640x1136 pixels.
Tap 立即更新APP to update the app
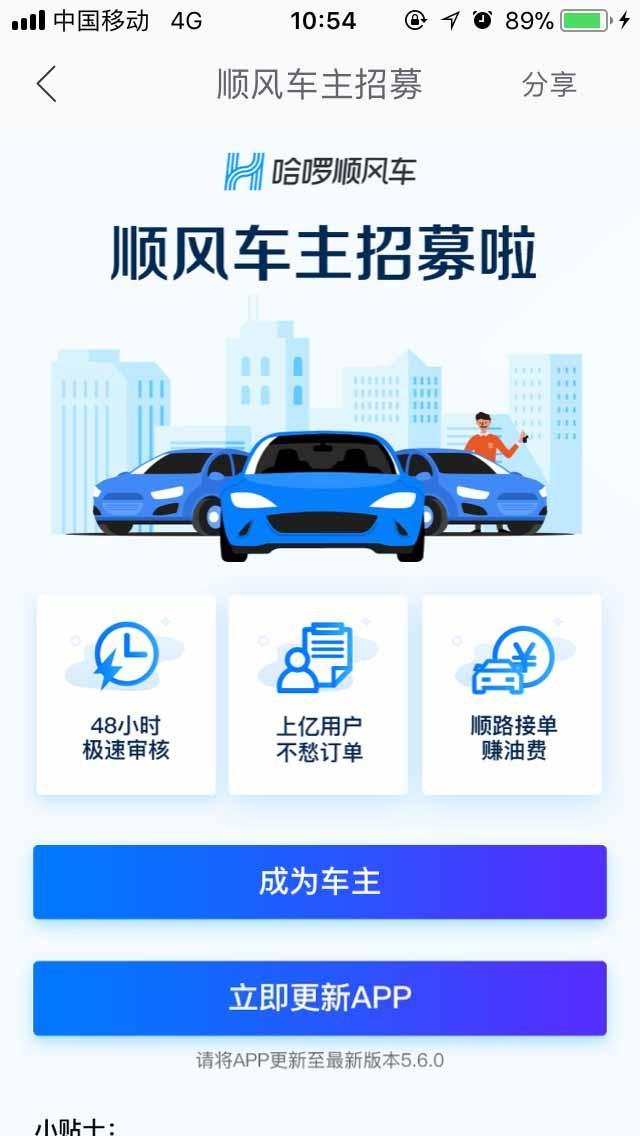point(320,997)
